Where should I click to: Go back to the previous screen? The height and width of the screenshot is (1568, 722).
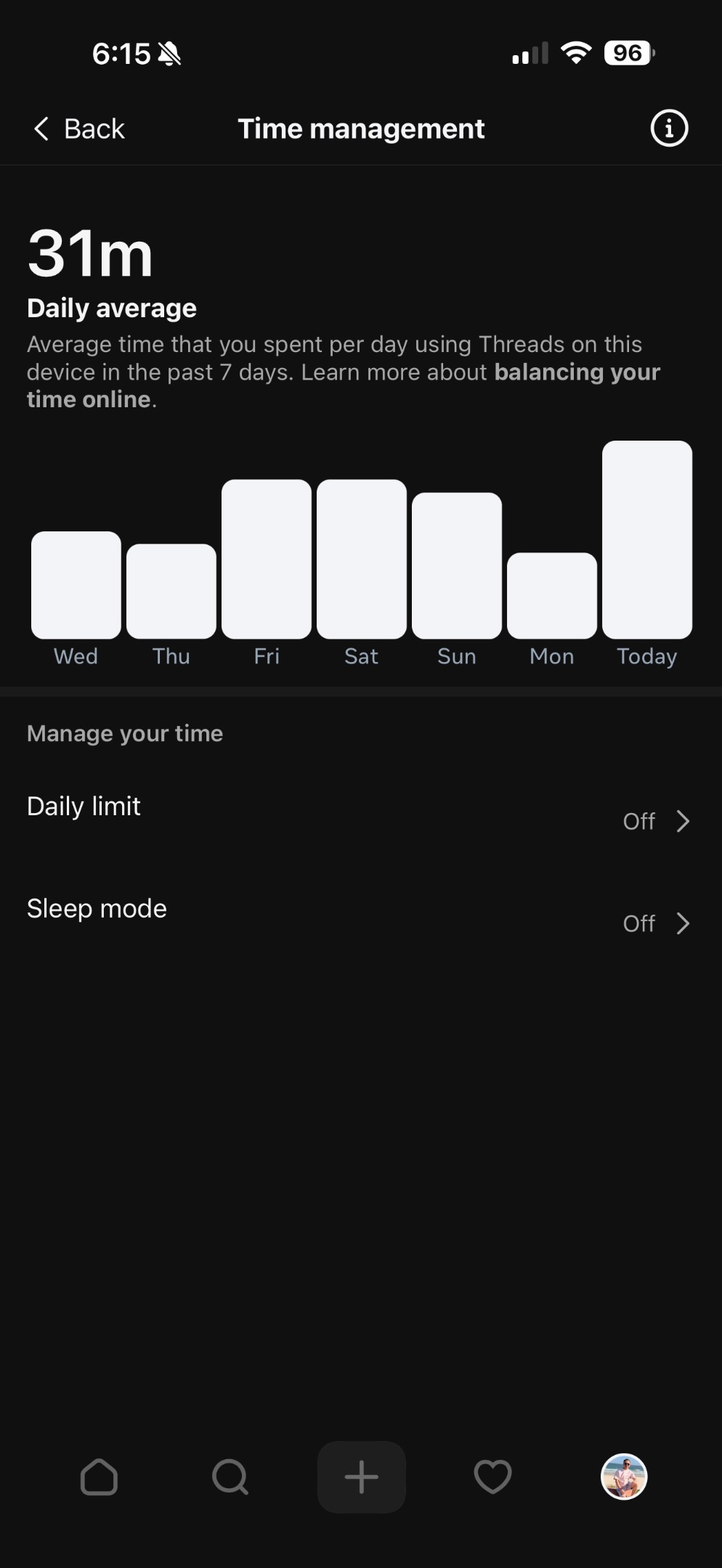(x=79, y=129)
